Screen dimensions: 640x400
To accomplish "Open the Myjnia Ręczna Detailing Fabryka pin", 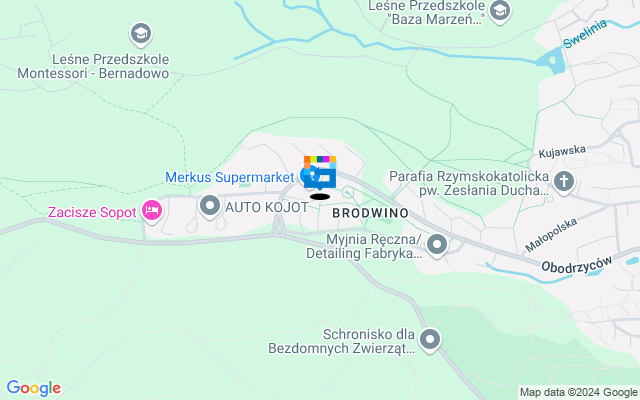I will 437,244.
